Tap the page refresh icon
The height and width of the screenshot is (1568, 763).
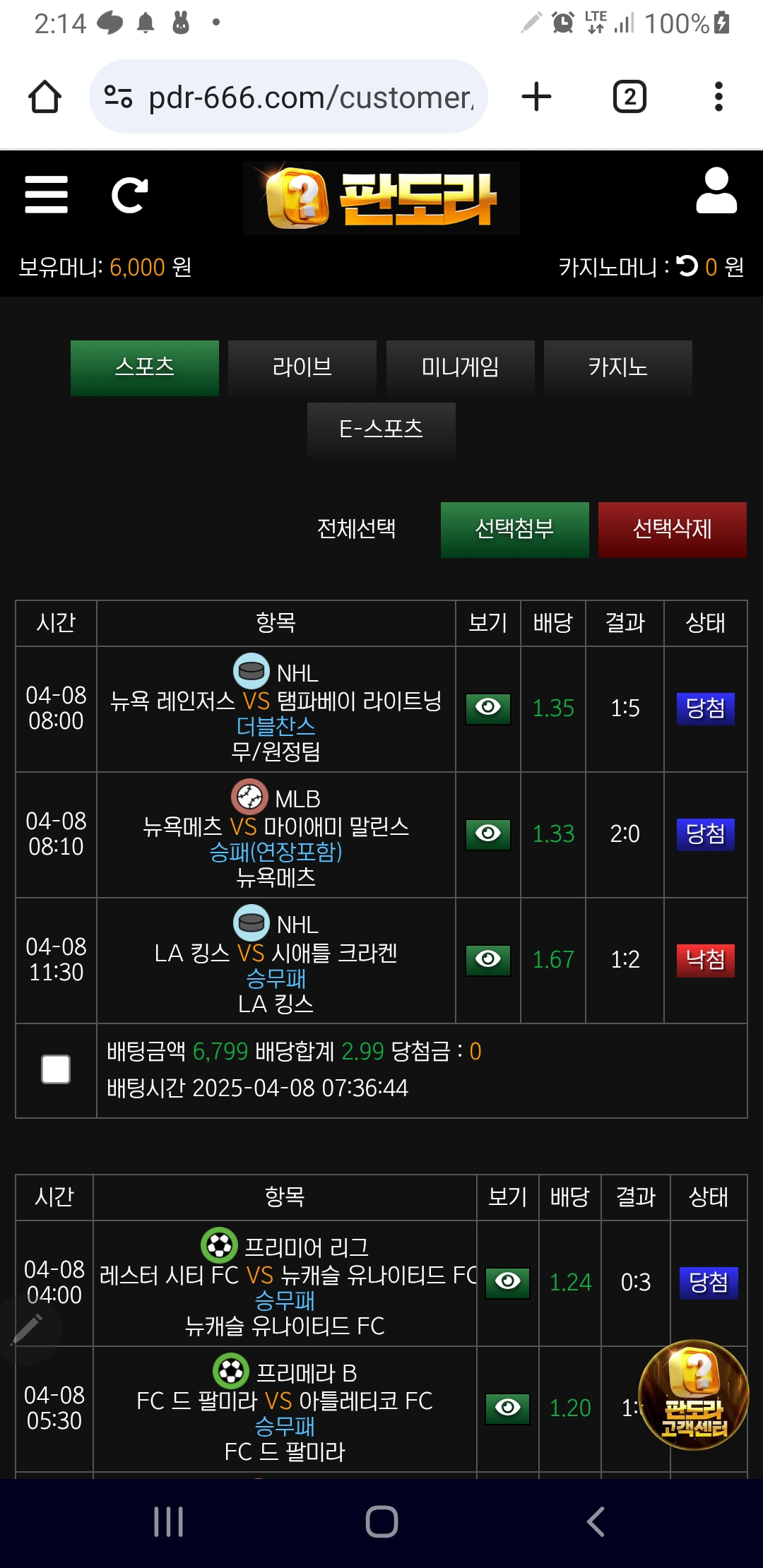(129, 195)
